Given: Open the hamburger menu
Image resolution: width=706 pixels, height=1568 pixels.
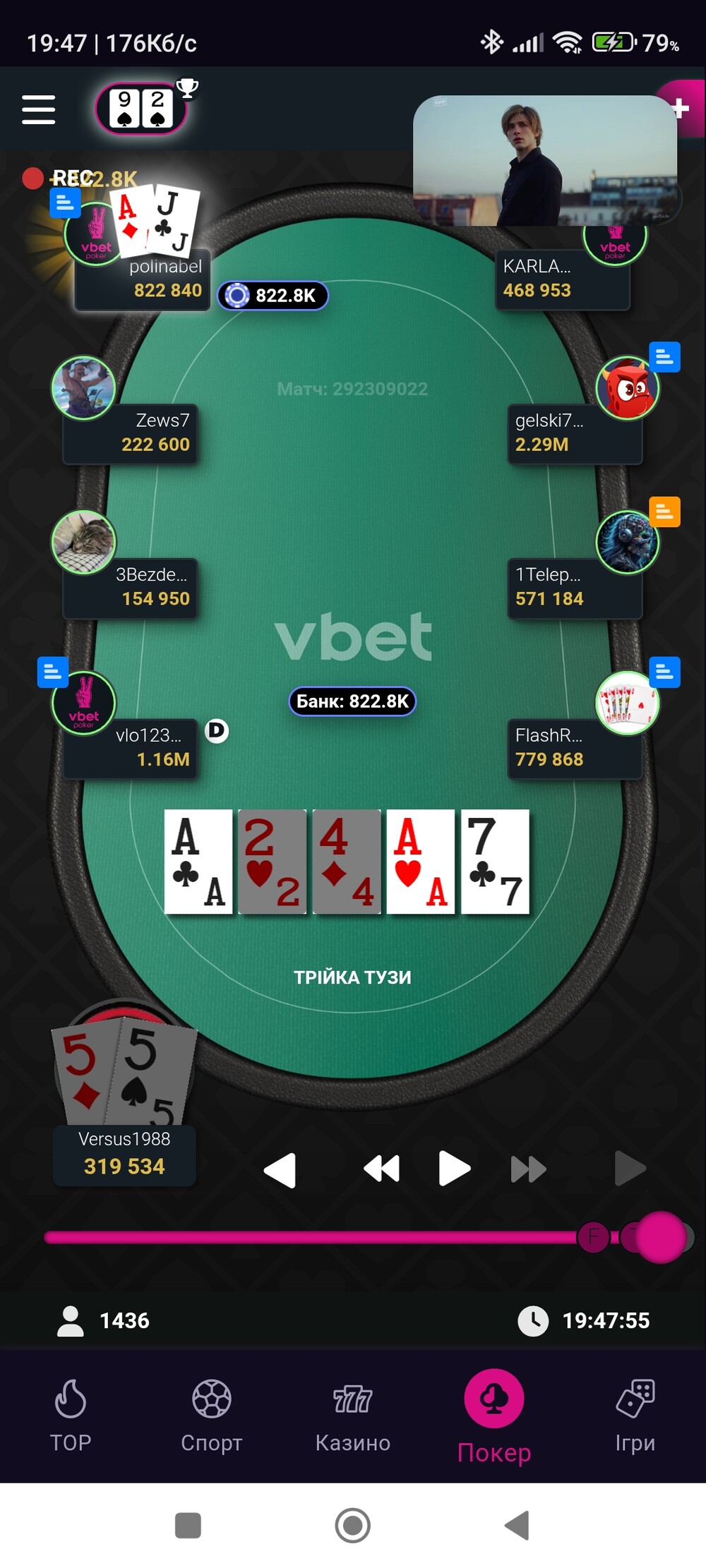Looking at the screenshot, I should pos(38,109).
